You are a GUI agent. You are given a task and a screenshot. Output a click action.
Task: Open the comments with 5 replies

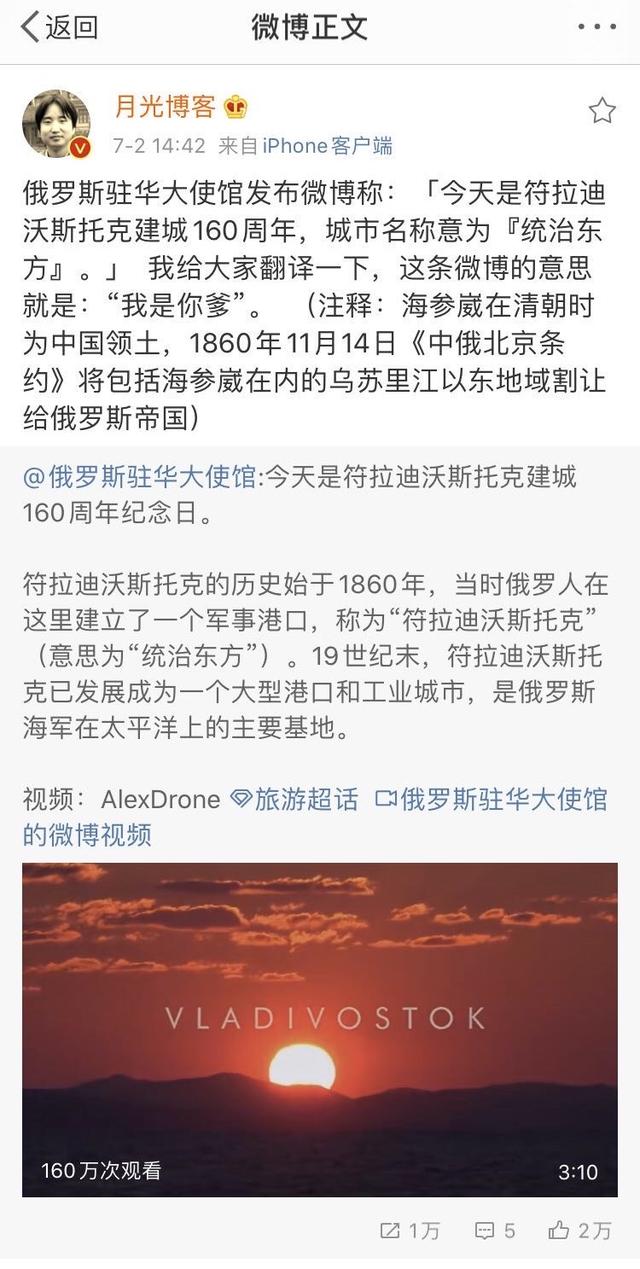pos(495,1230)
